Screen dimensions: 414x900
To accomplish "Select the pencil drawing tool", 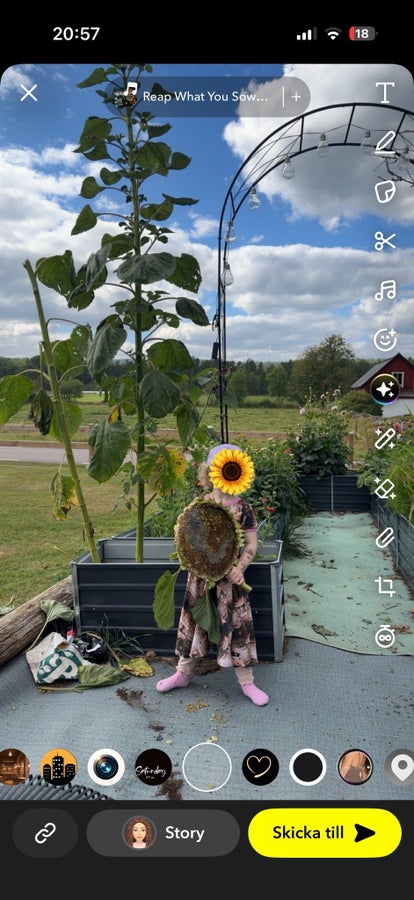I will 385,142.
